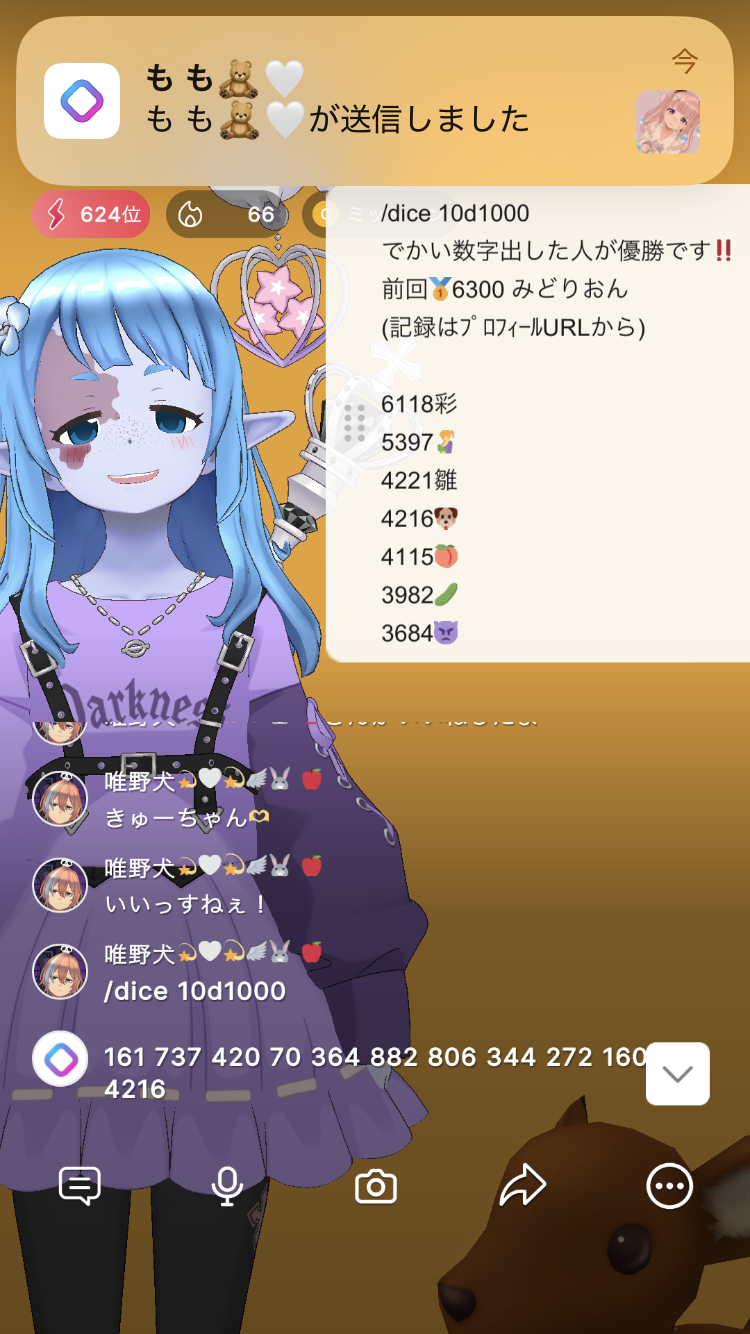This screenshot has width=750, height=1334.
Task: Jump to latest comments with the down chevron
Action: pos(677,1074)
